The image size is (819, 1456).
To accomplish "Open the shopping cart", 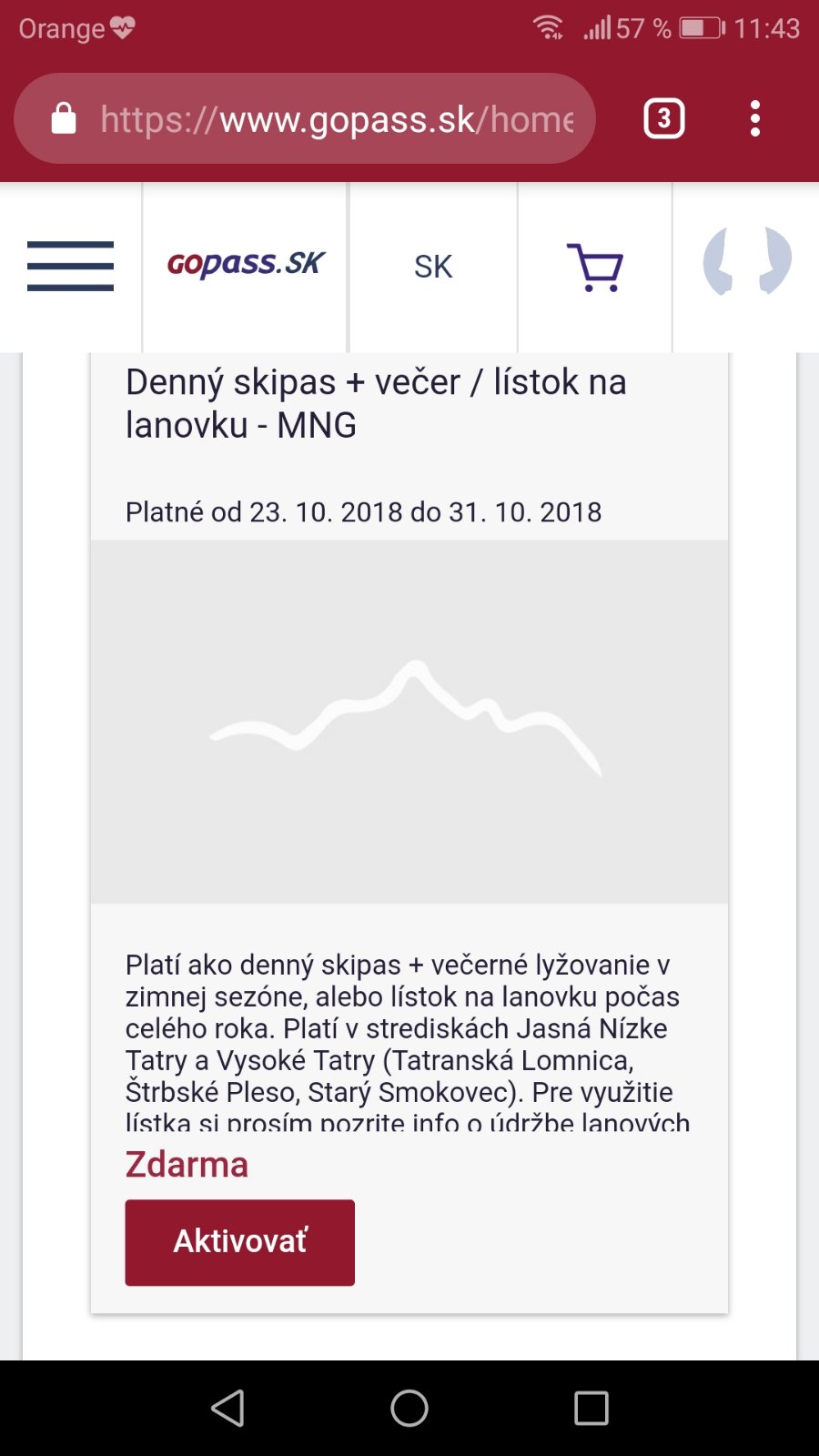I will (595, 267).
